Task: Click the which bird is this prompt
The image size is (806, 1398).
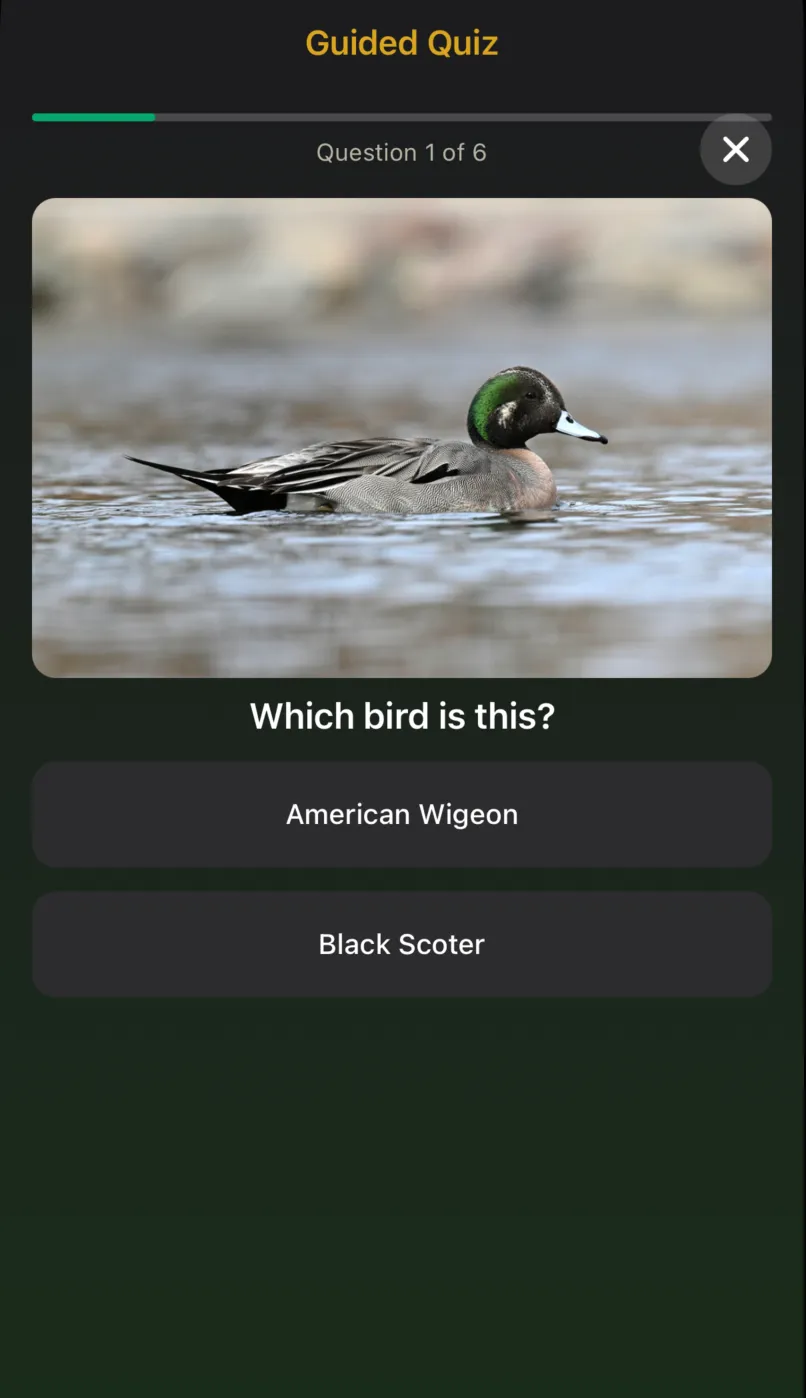Action: point(402,716)
